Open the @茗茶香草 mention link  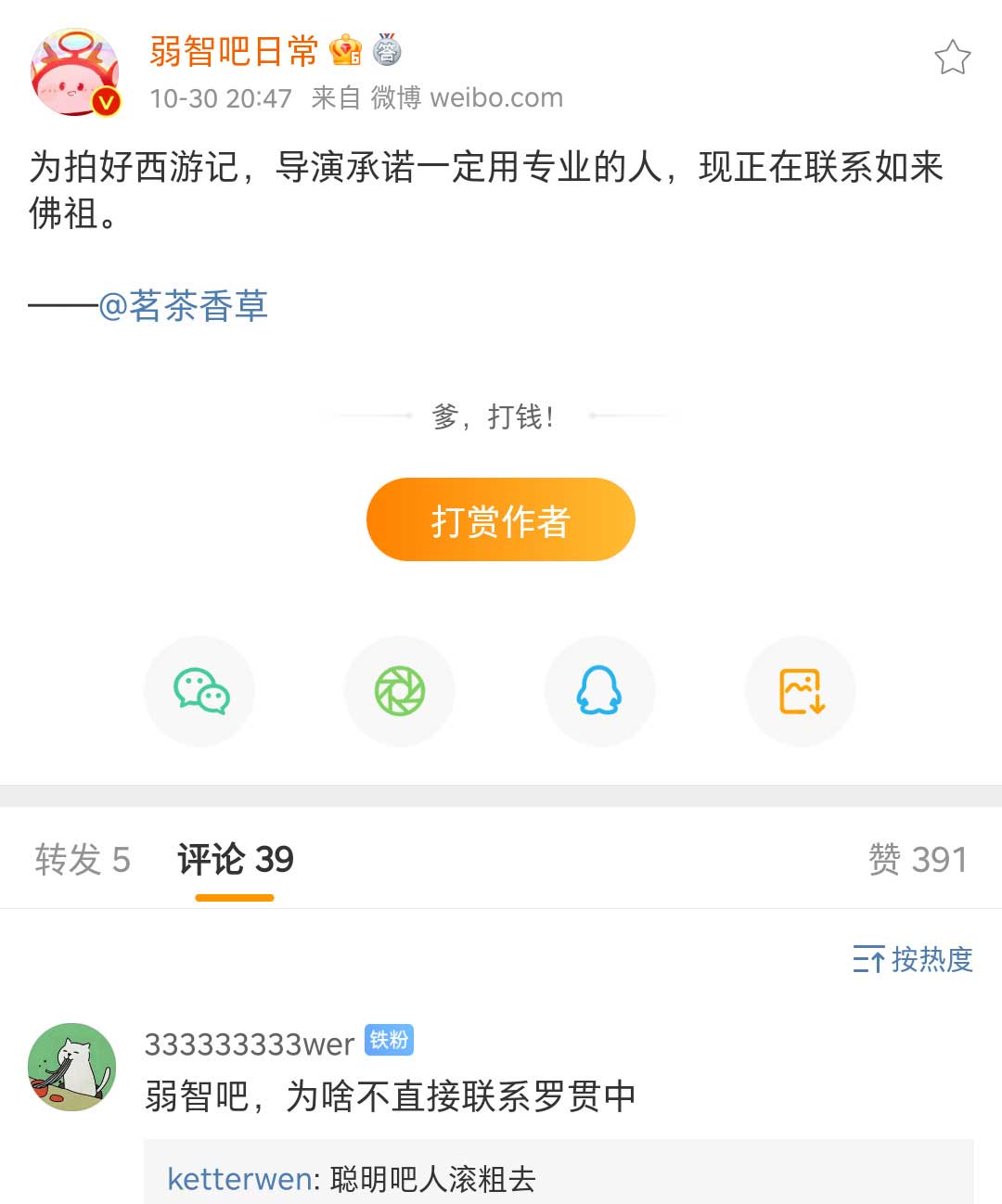click(x=184, y=306)
